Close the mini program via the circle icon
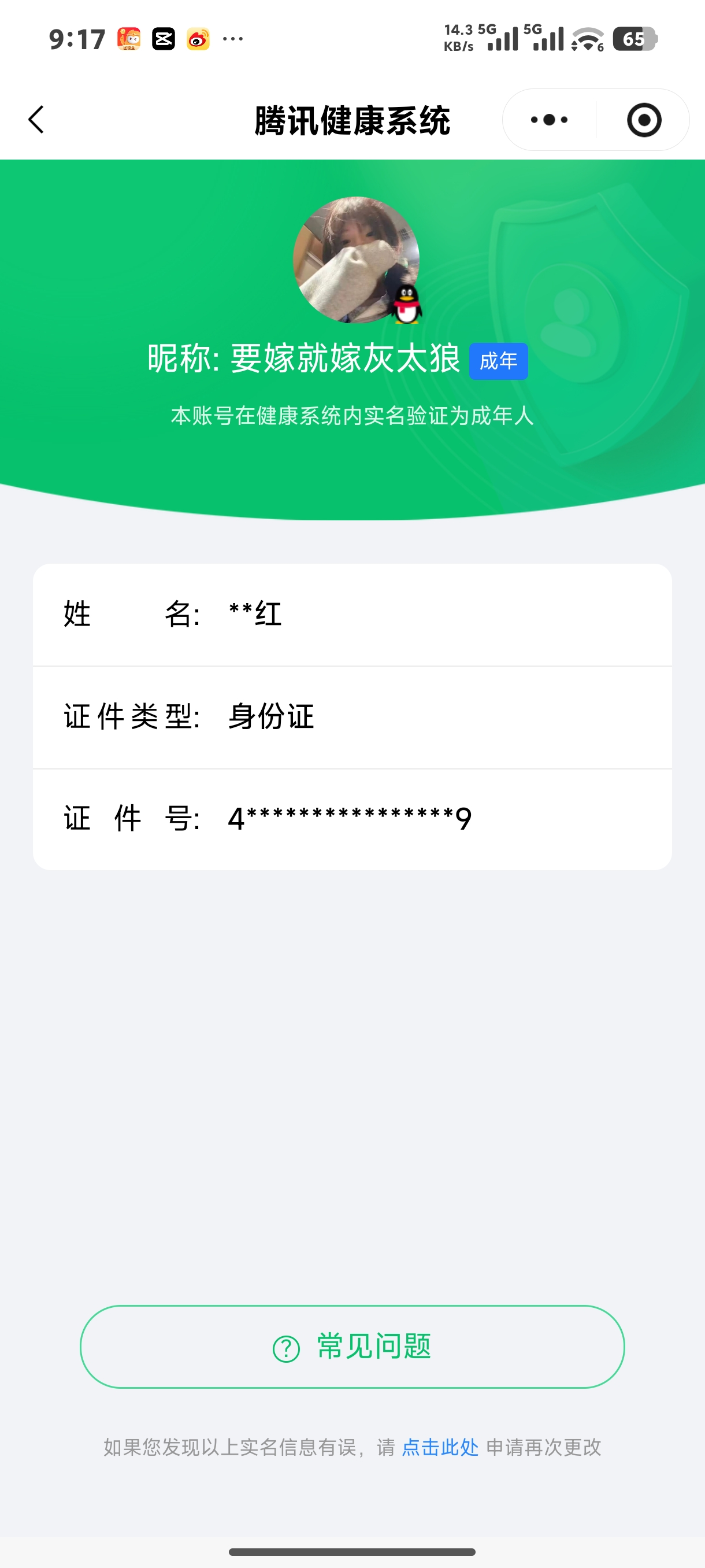Image resolution: width=705 pixels, height=1568 pixels. click(x=644, y=120)
